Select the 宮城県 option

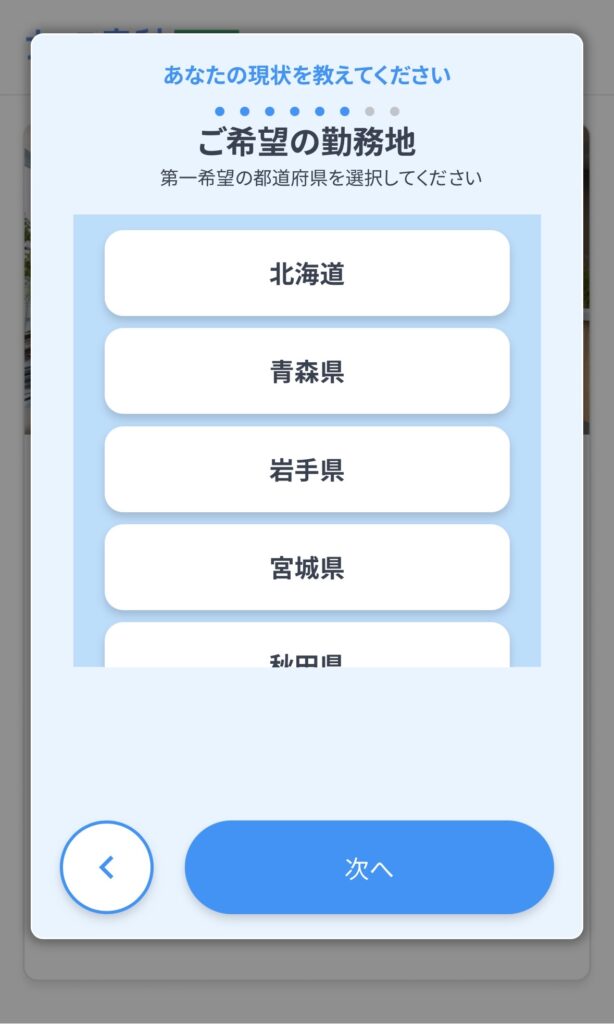coord(307,568)
